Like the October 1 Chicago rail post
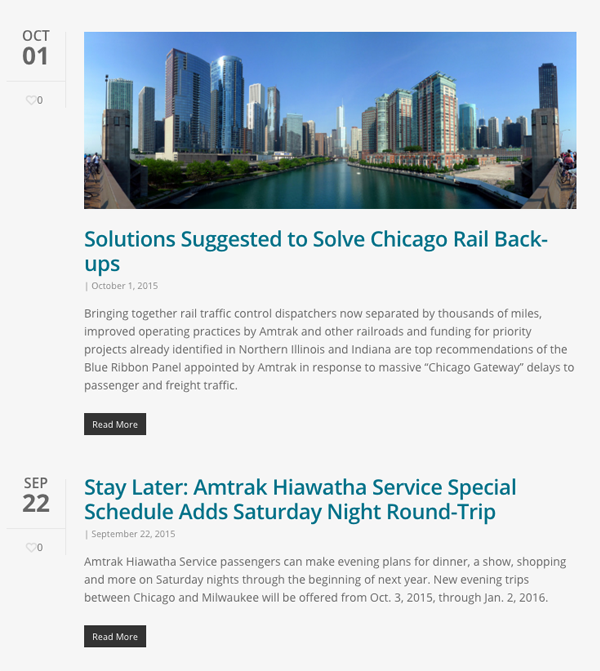Image resolution: width=600 pixels, height=671 pixels. (32, 100)
